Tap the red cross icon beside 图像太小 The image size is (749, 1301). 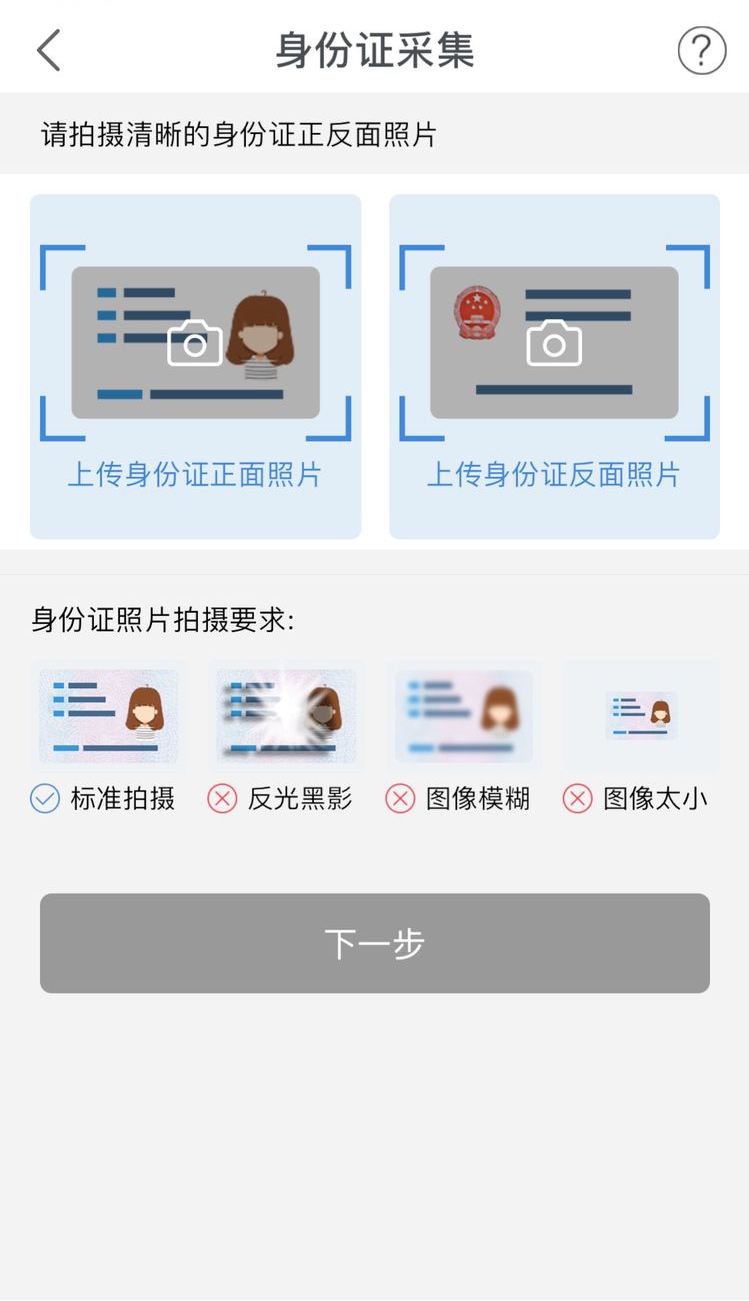tap(576, 798)
